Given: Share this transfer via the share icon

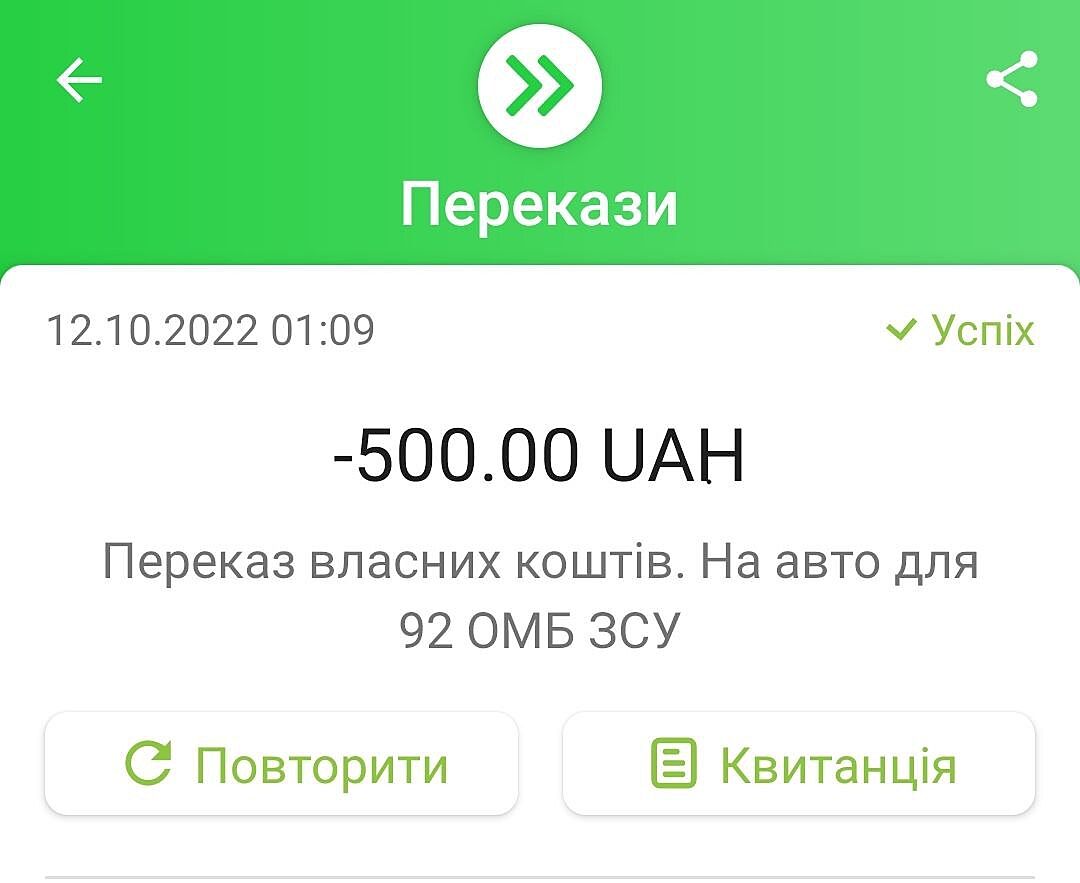Looking at the screenshot, I should 1011,79.
